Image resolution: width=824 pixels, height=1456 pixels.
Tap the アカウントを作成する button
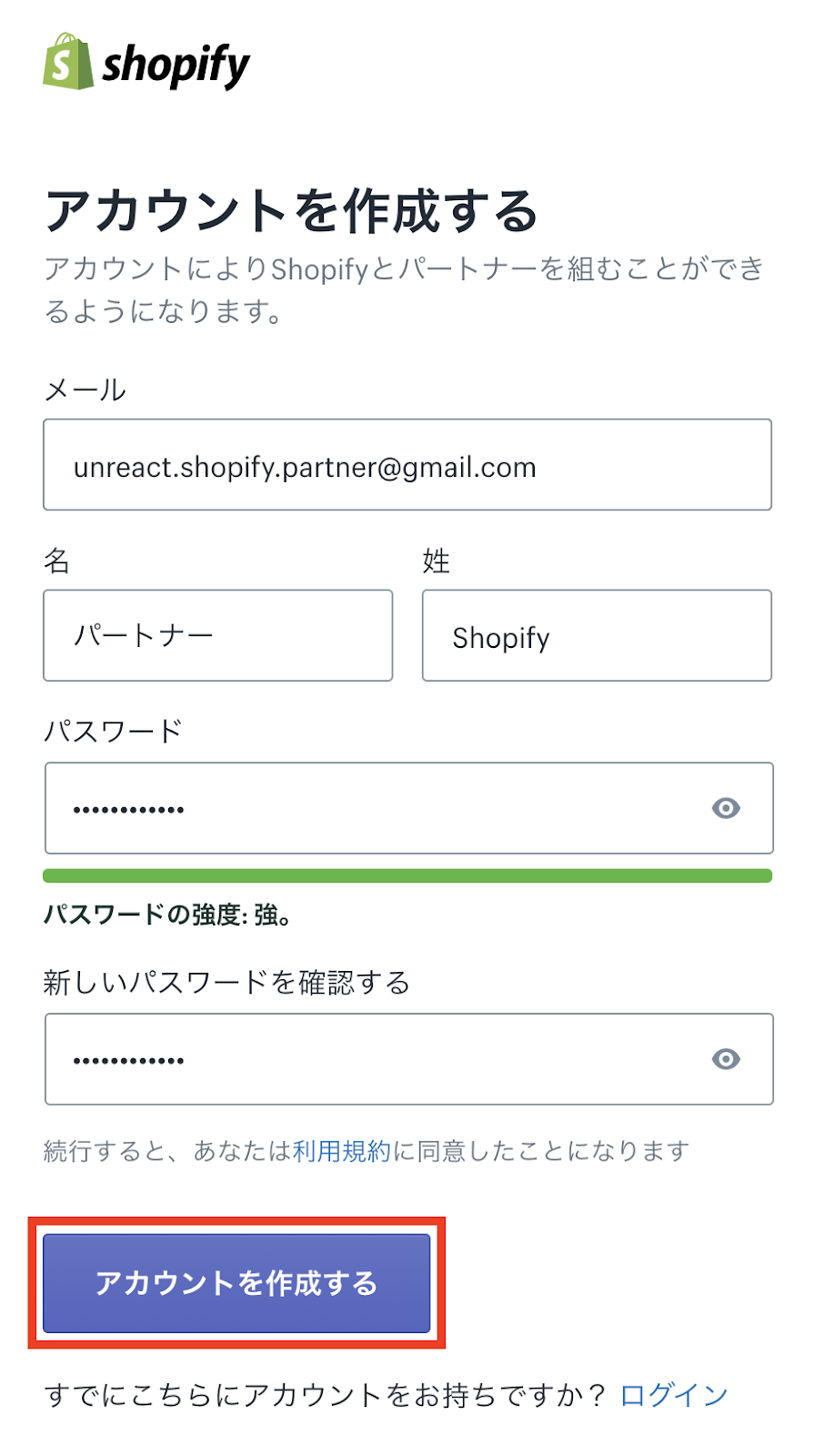tap(236, 1283)
